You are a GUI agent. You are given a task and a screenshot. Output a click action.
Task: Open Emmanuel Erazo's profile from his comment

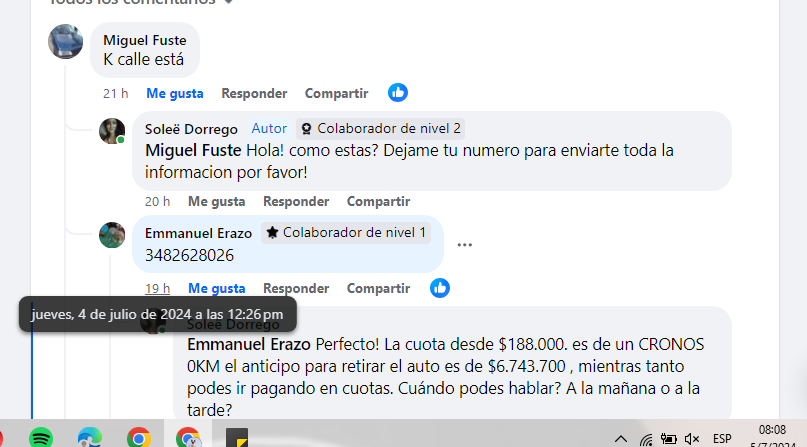coord(198,233)
